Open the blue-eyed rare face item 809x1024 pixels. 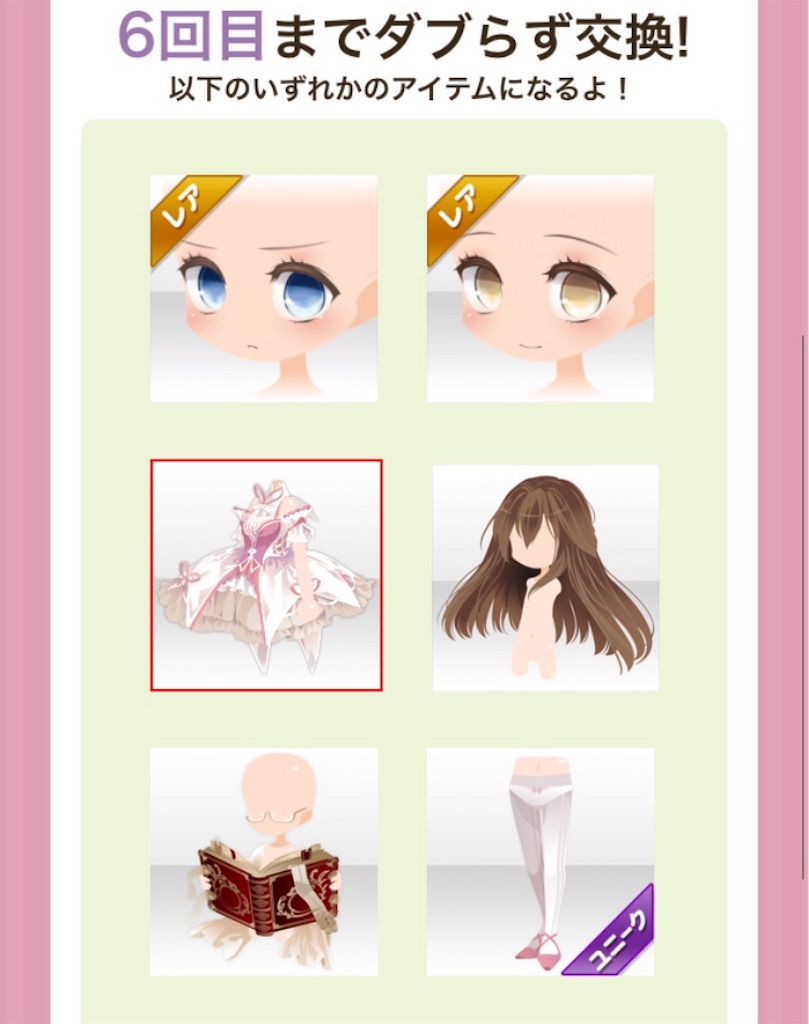pos(264,288)
